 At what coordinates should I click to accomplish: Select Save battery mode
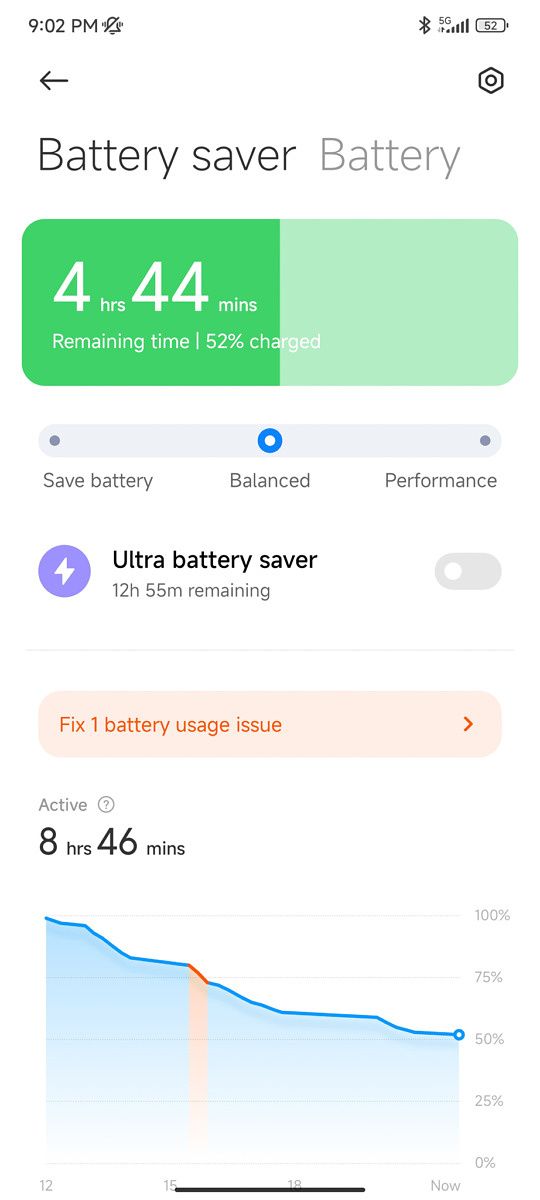point(55,440)
